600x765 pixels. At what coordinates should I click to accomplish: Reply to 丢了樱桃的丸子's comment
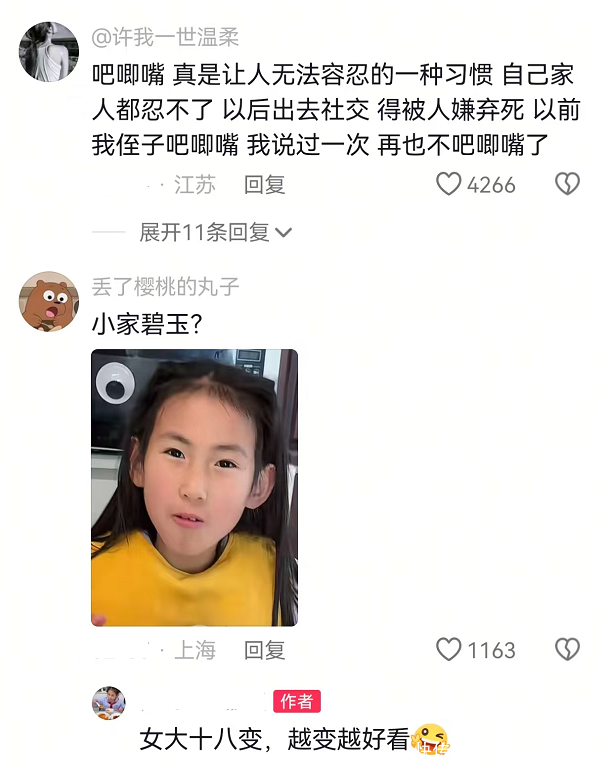pos(265,650)
